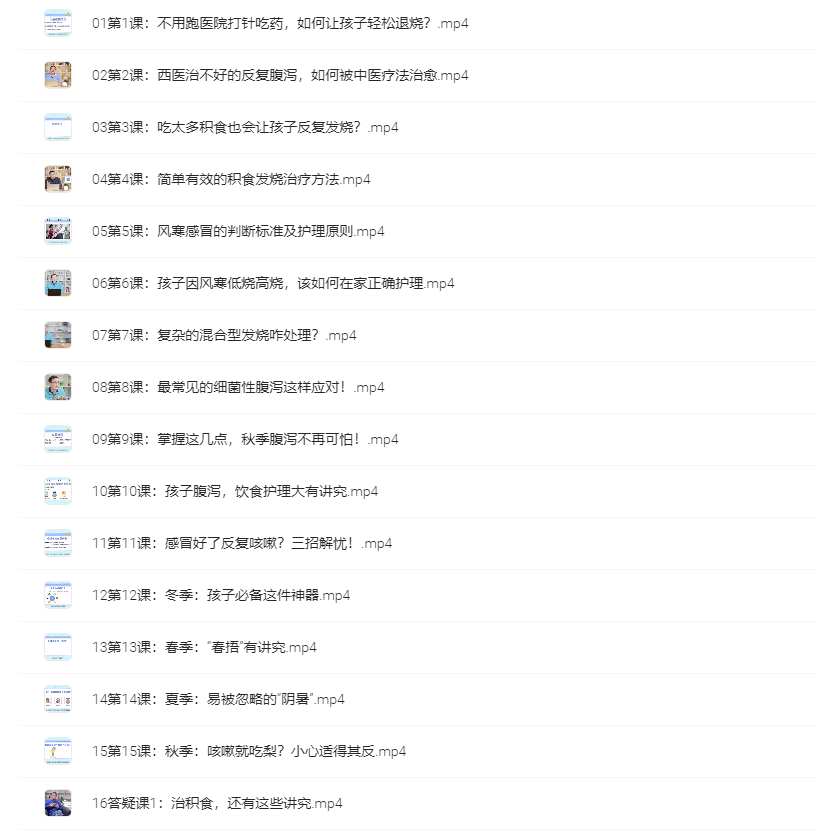Click the thumbnail of 第5课
The width and height of the screenshot is (815, 830).
coord(57,231)
